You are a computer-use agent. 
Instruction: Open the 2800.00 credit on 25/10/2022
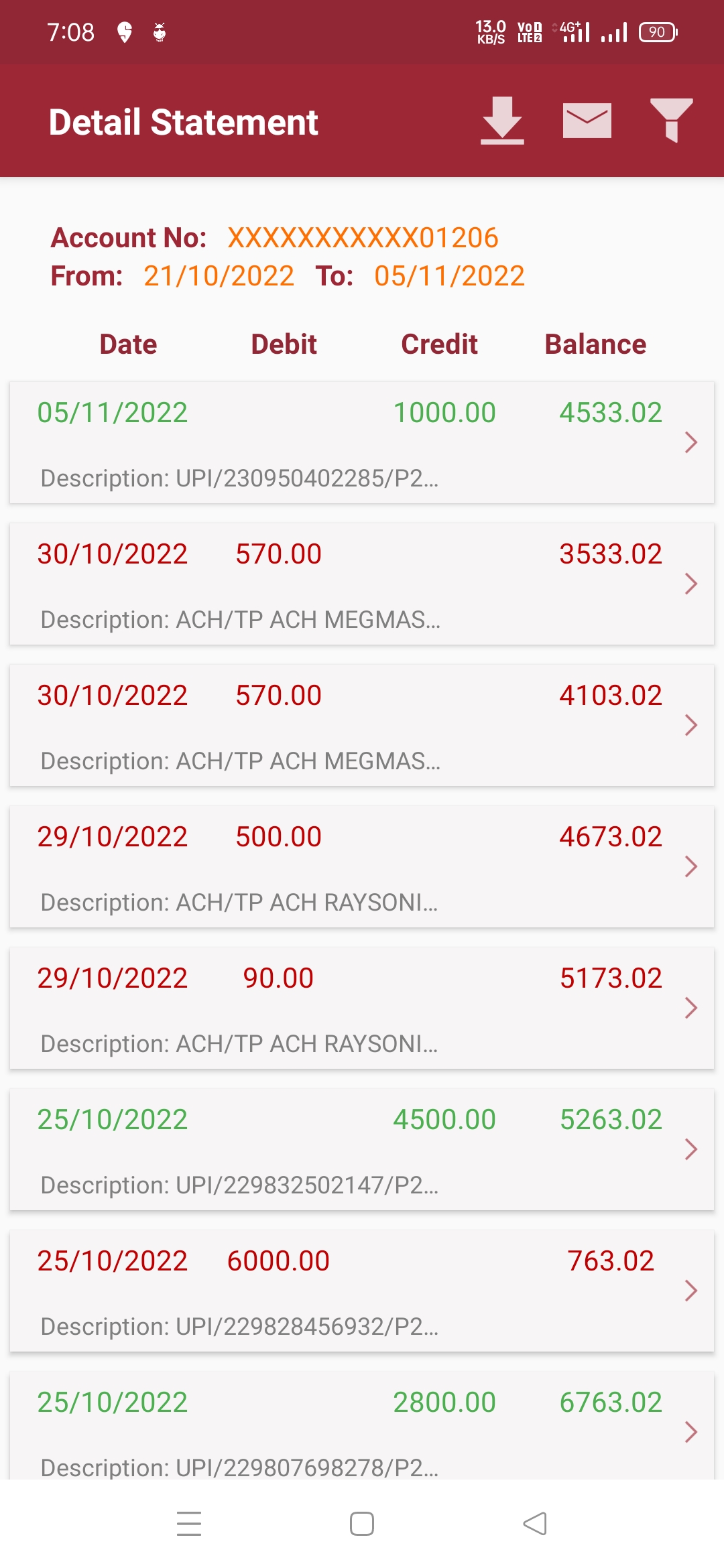click(362, 1427)
